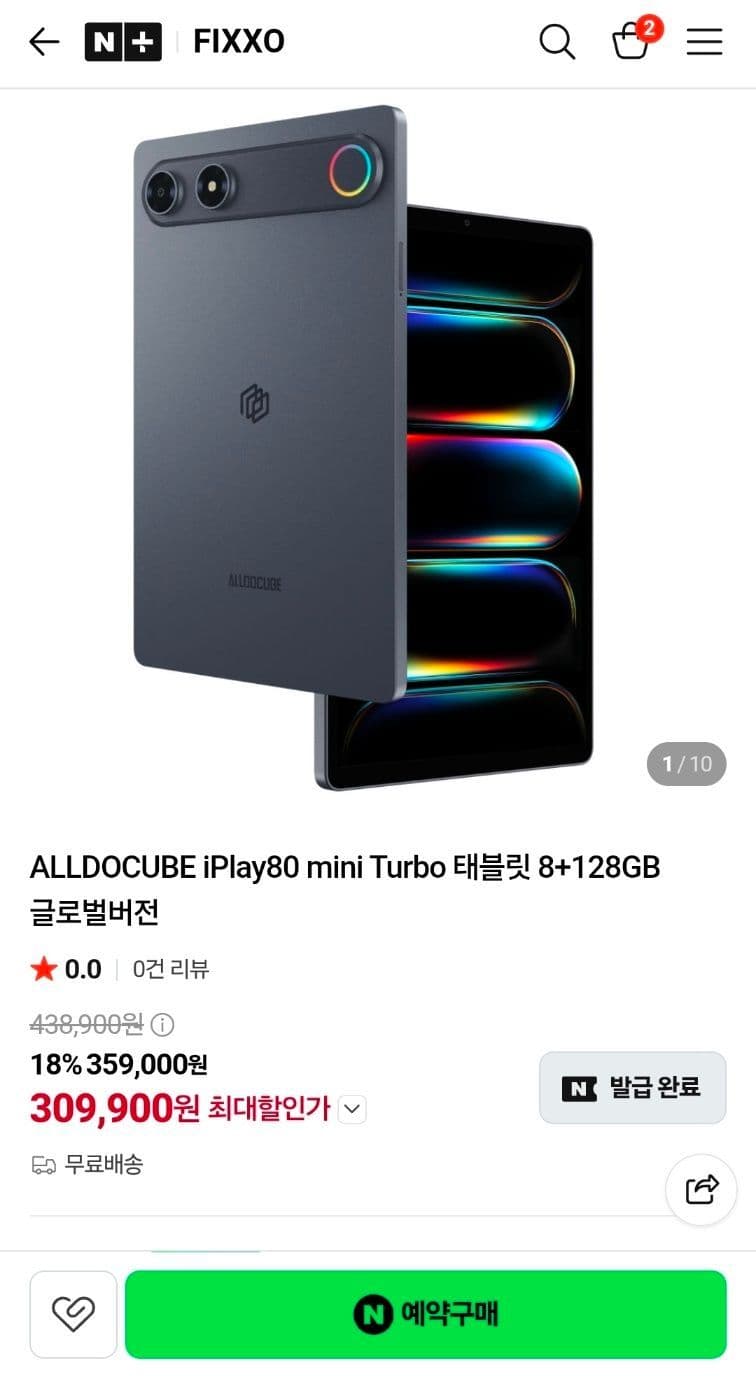Screen dimensions: 756x1376
Task: Open the search magnifier
Action: (x=557, y=42)
